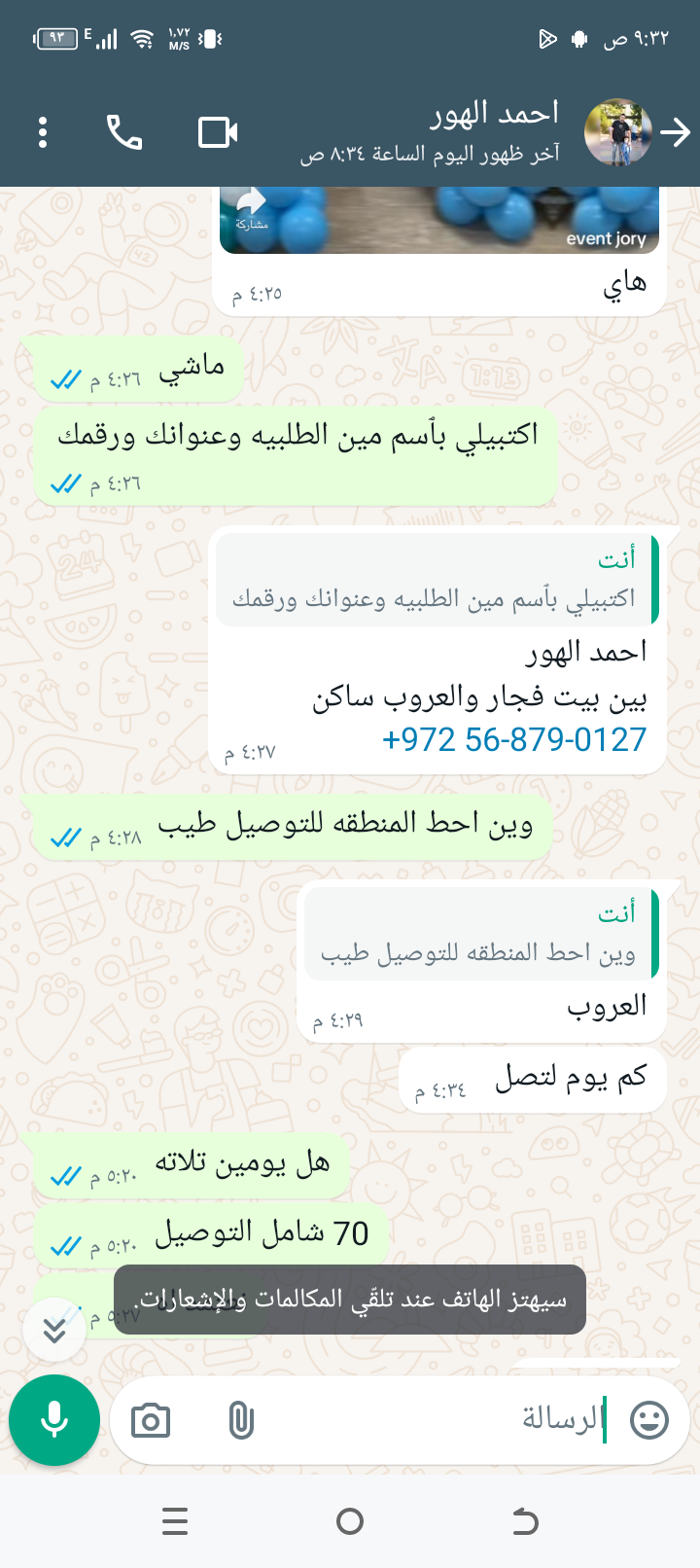The image size is (700, 1568).
Task: Record a voice message with the microphone
Action: 54,1420
